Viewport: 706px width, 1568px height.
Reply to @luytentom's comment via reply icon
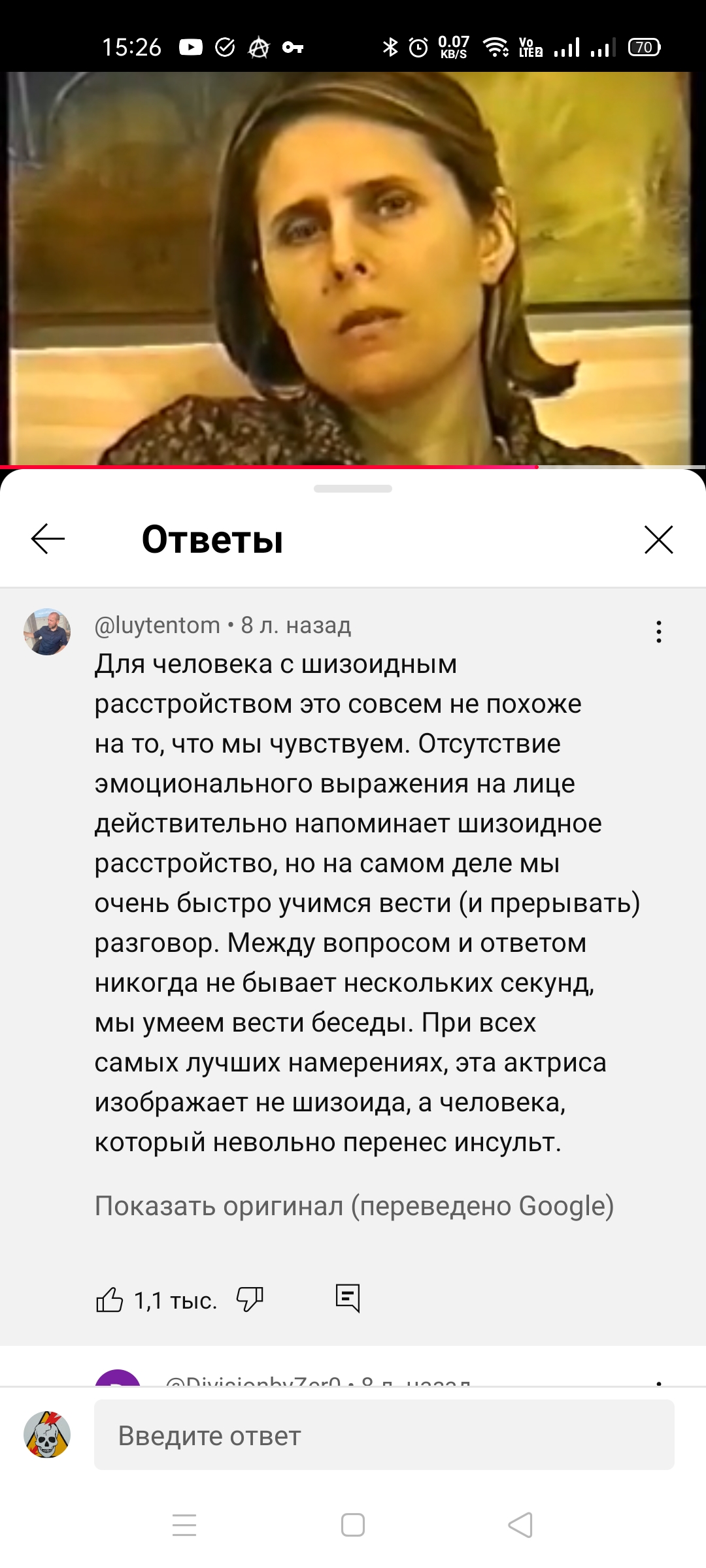coord(348,1298)
